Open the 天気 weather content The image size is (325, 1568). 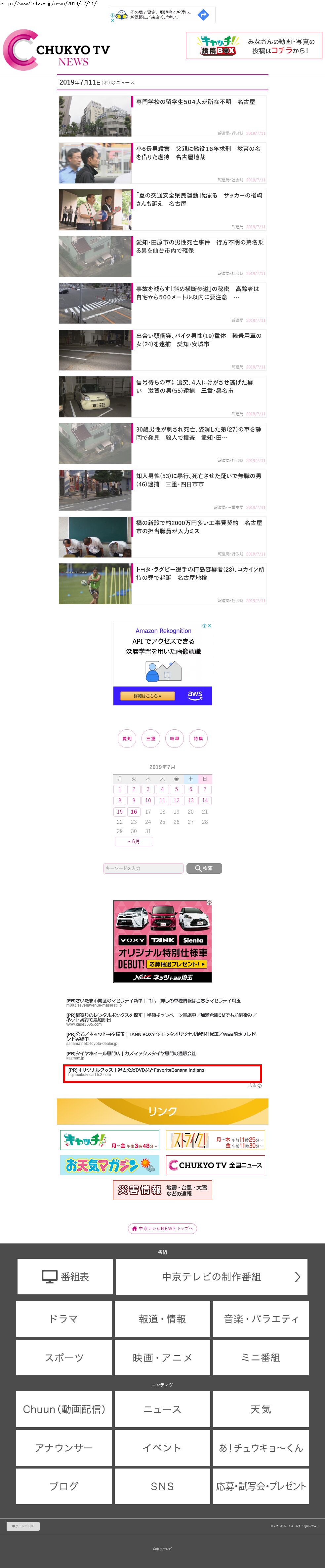coord(261,1409)
